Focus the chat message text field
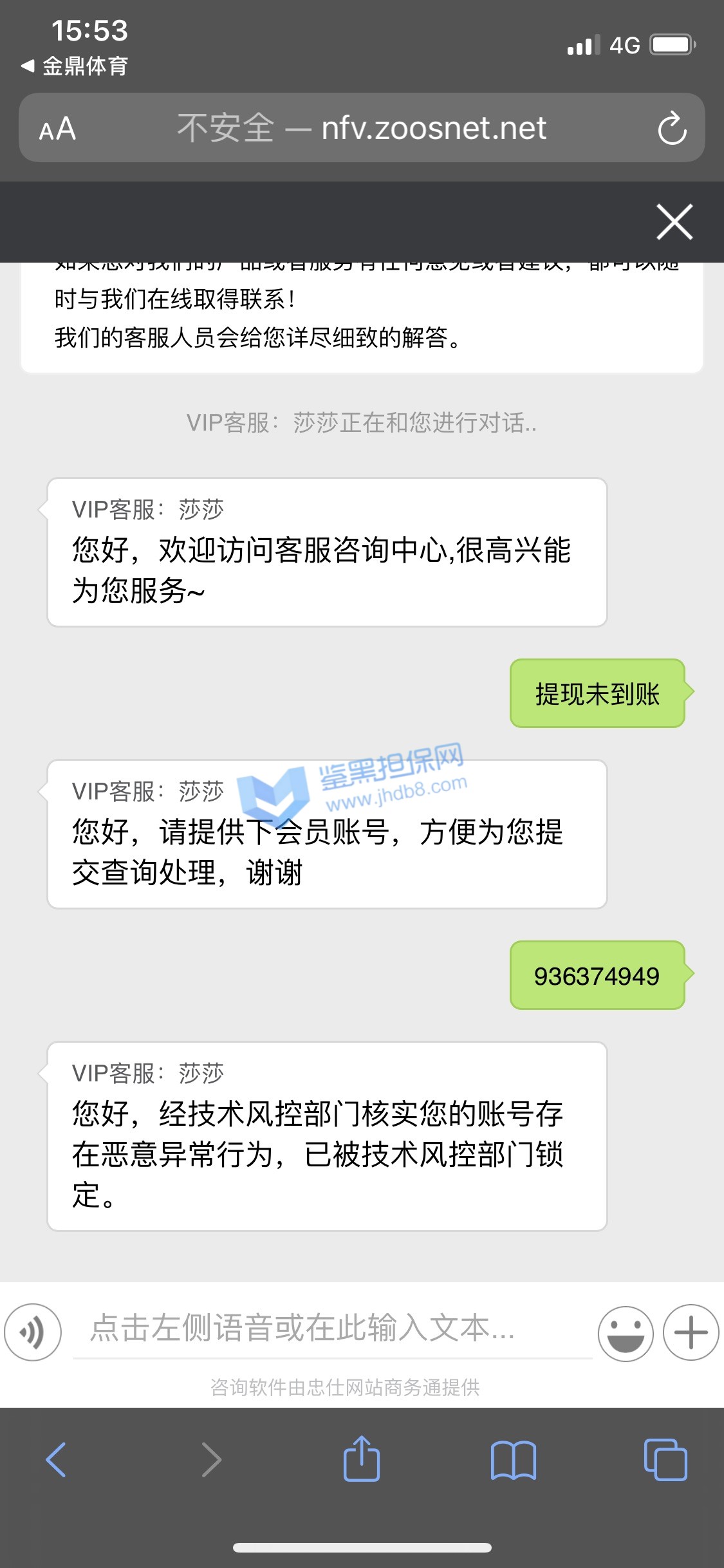 (331, 1329)
